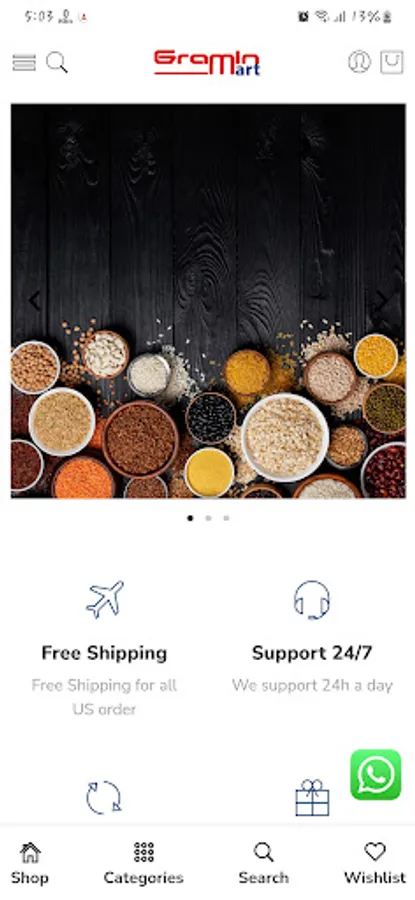Switch to the Categories tab
415x900 pixels.
click(143, 863)
